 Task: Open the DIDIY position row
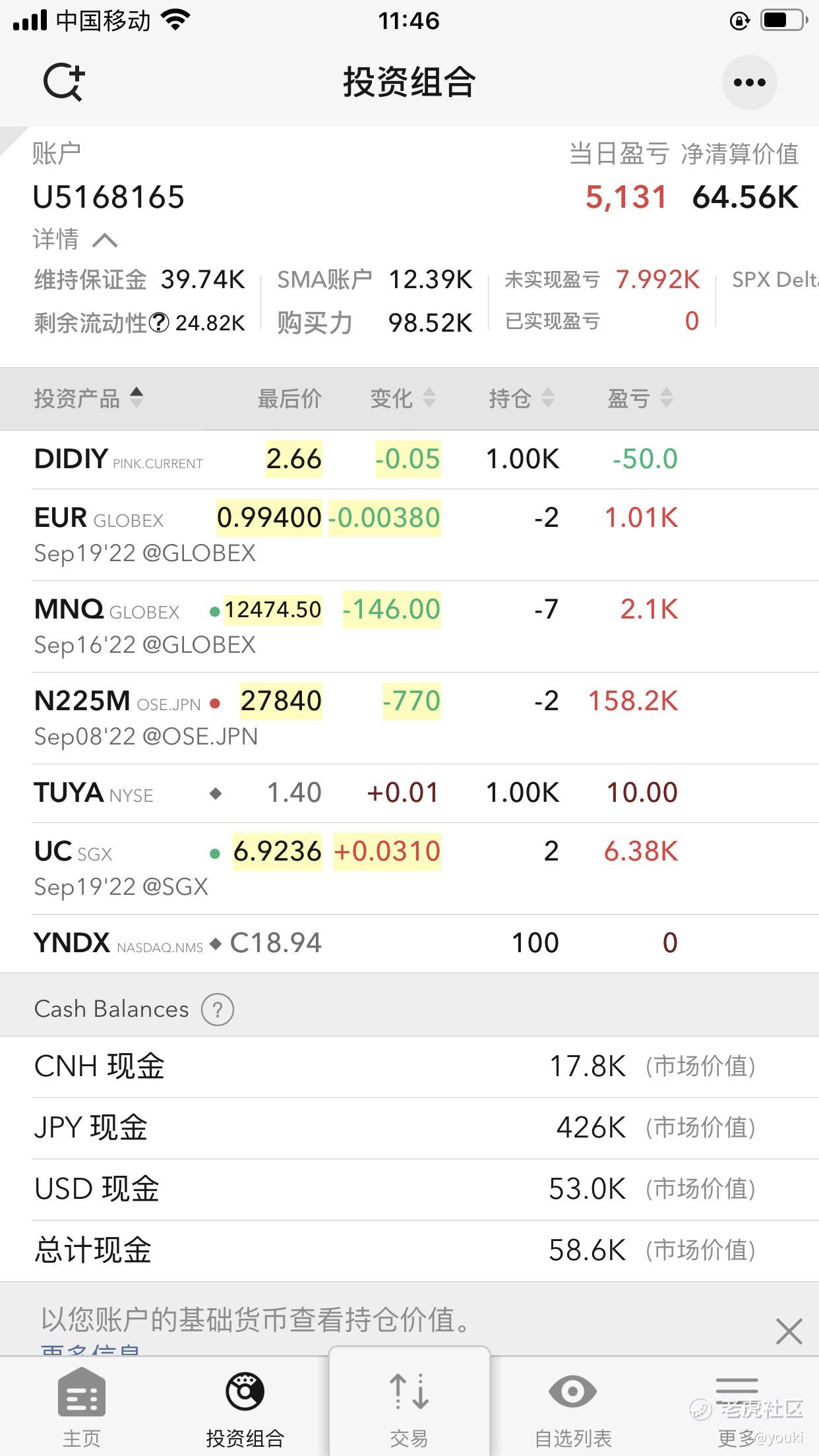pos(409,460)
